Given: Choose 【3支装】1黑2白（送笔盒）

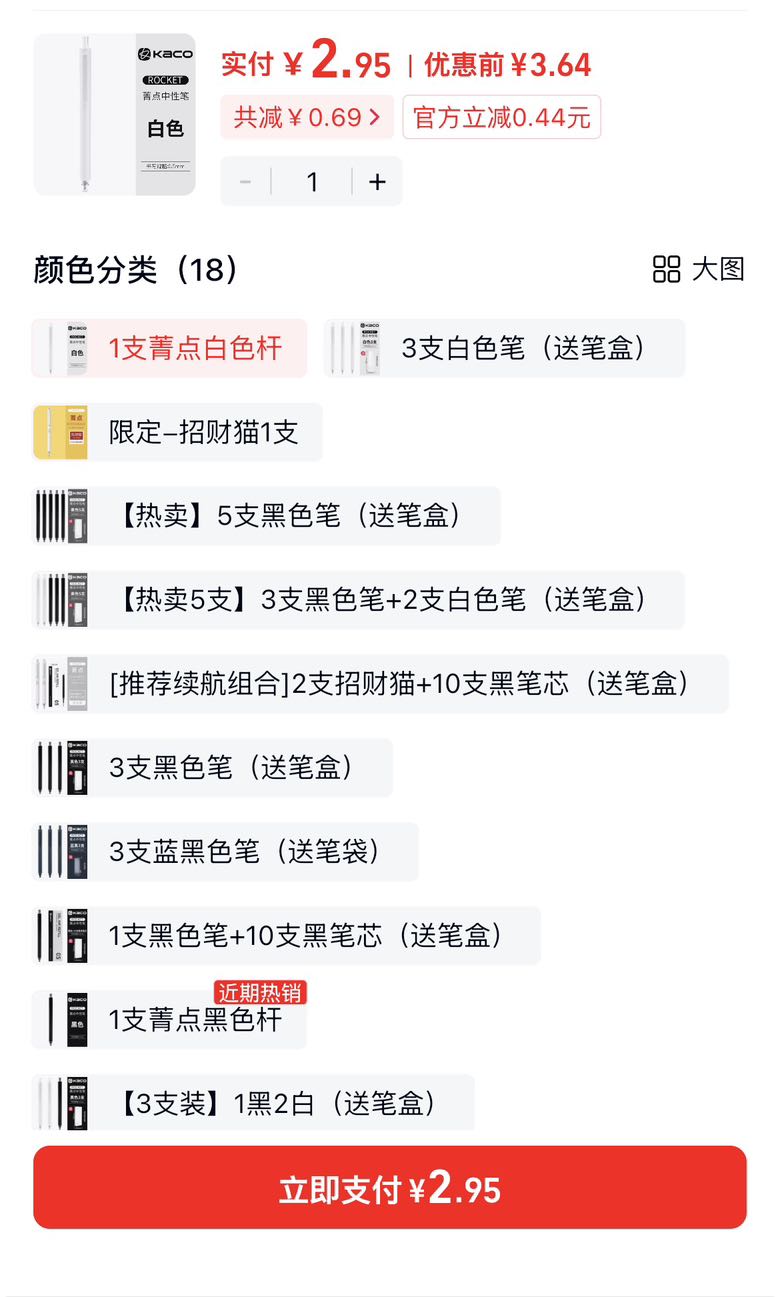Looking at the screenshot, I should click(253, 1103).
